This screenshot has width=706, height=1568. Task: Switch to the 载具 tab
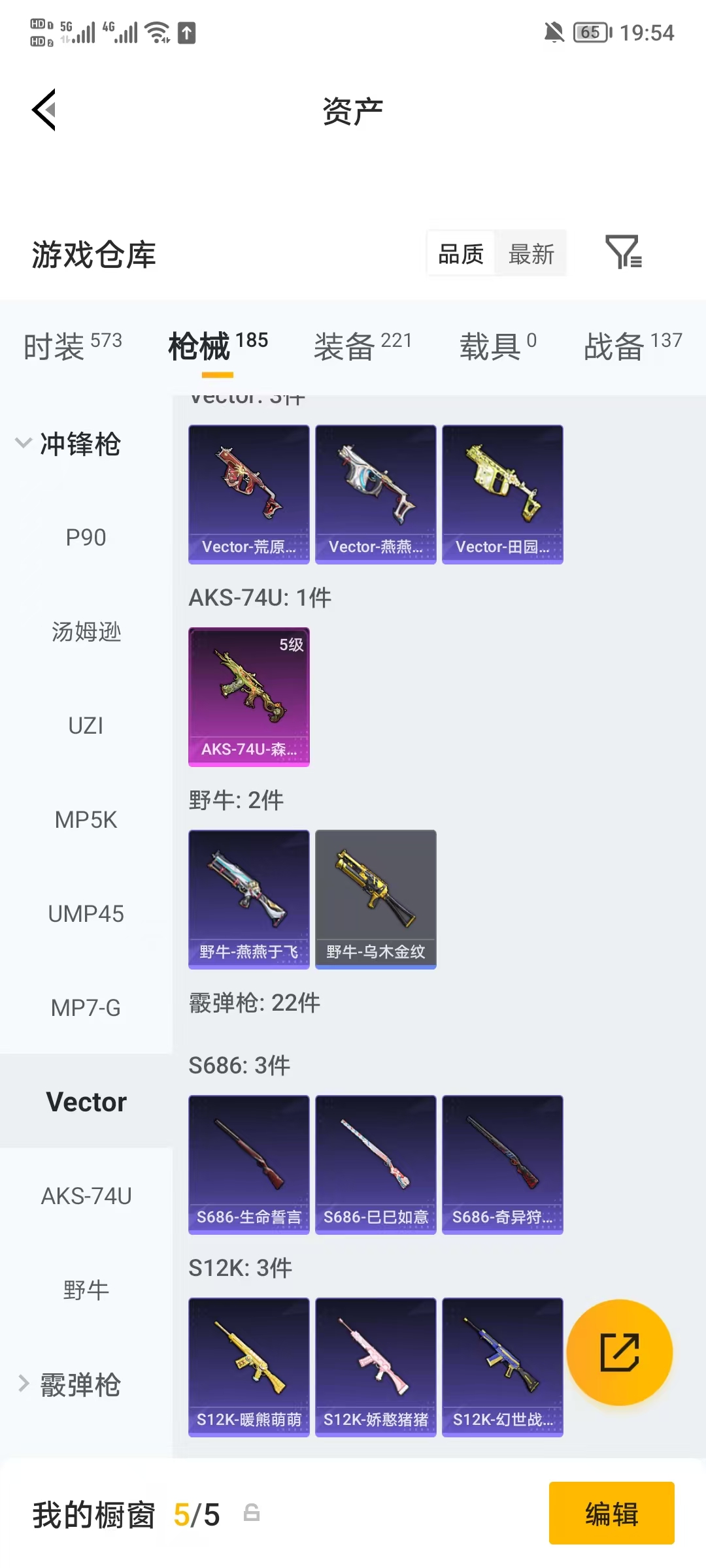click(498, 346)
